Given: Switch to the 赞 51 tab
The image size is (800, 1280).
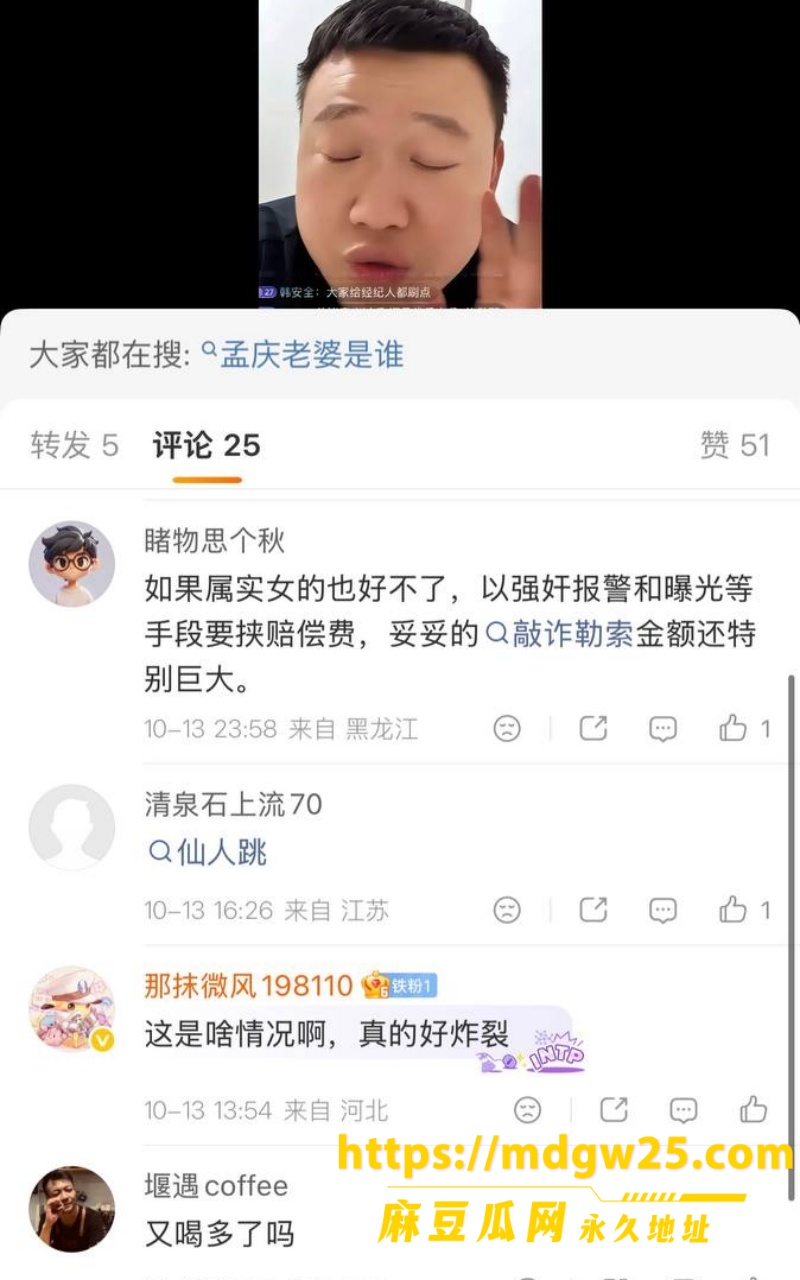Looking at the screenshot, I should coord(735,445).
